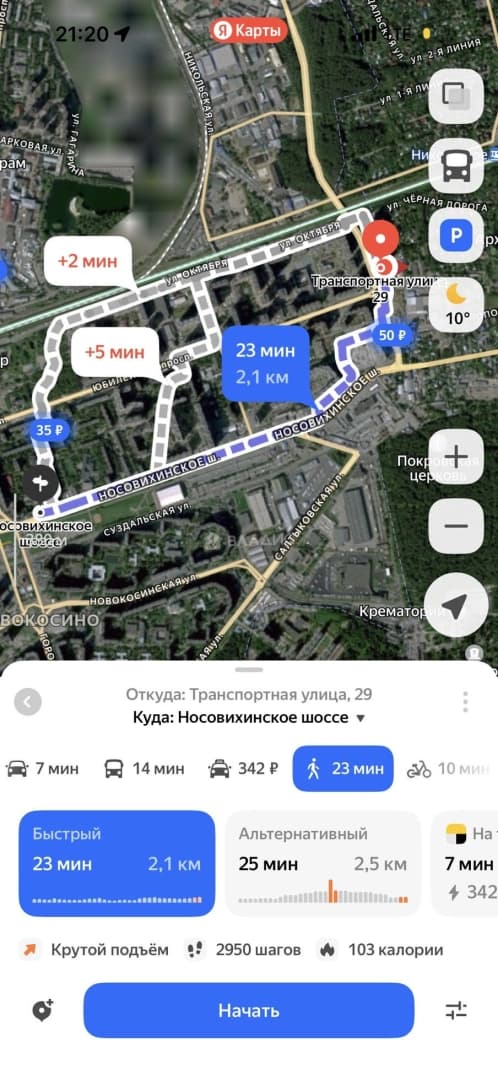Select the Быстрый 23 мин route card

(x=117, y=864)
